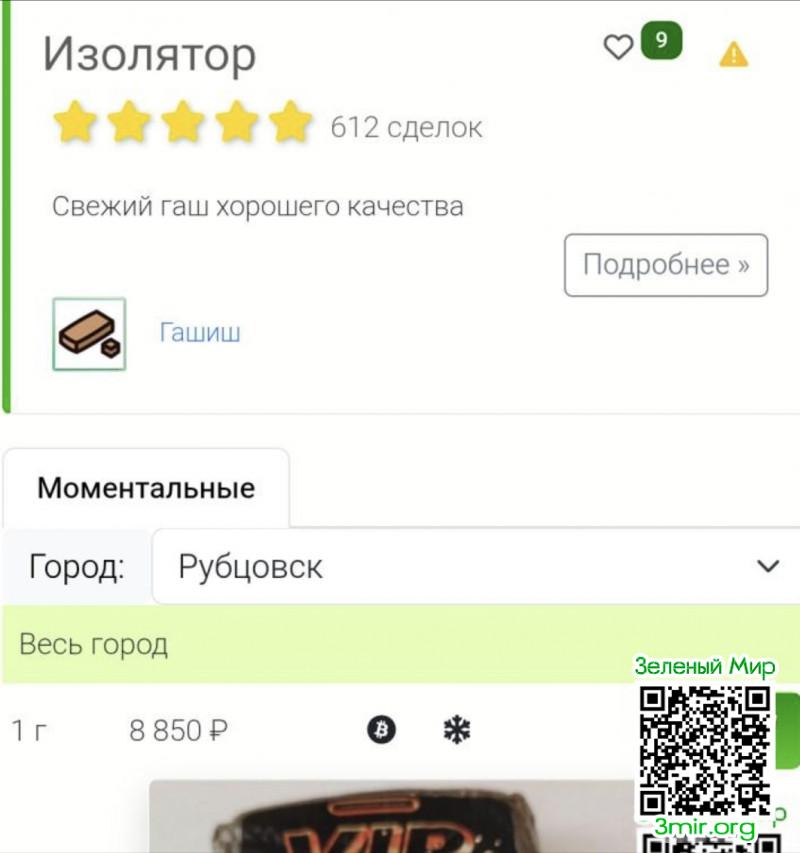800x853 pixels.
Task: Add Изолятор to favorites with the heart
Action: (x=619, y=47)
